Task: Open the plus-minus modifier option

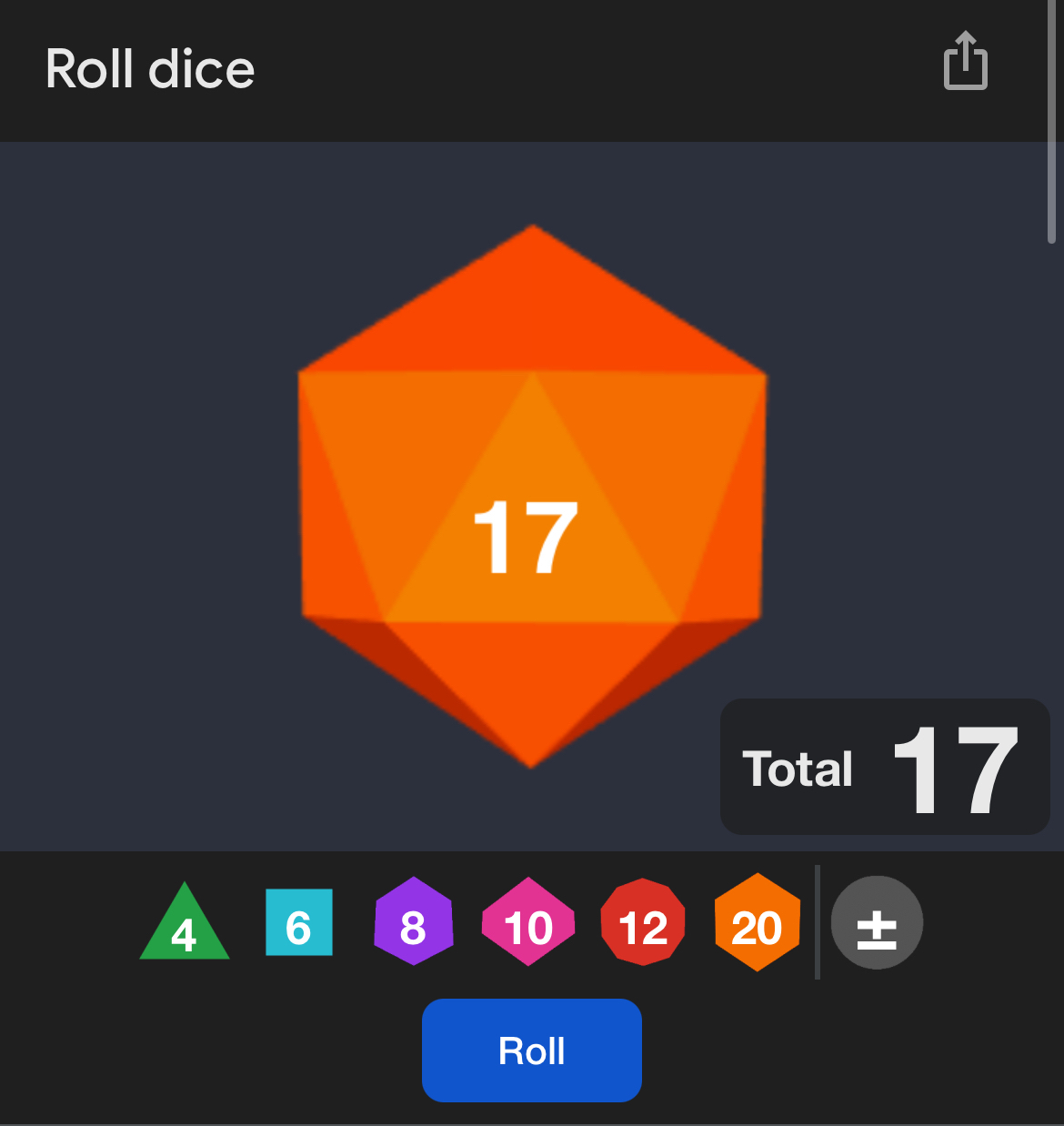Action: [x=877, y=922]
